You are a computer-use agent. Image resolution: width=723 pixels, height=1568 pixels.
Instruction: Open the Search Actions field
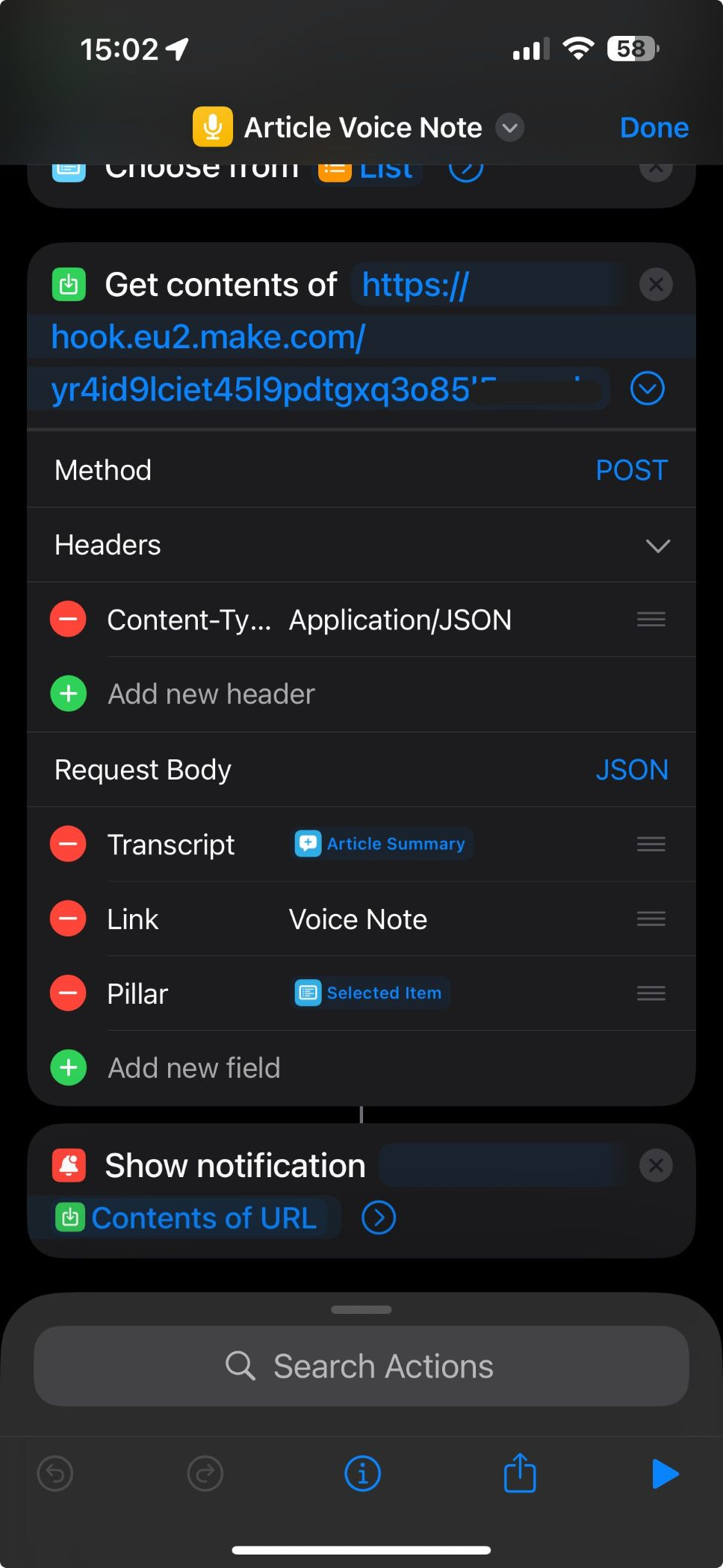pos(361,1366)
